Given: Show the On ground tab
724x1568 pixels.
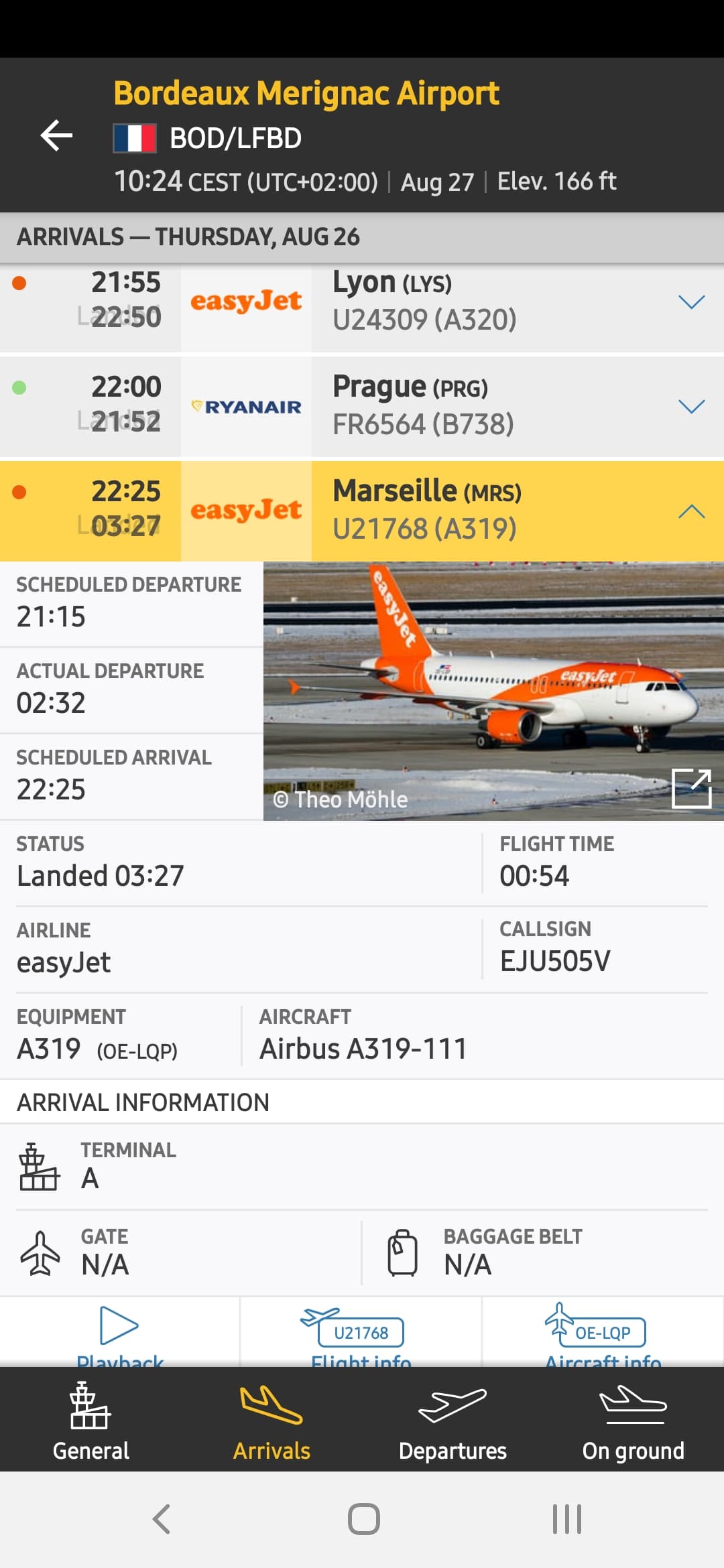Looking at the screenshot, I should click(x=633, y=1421).
